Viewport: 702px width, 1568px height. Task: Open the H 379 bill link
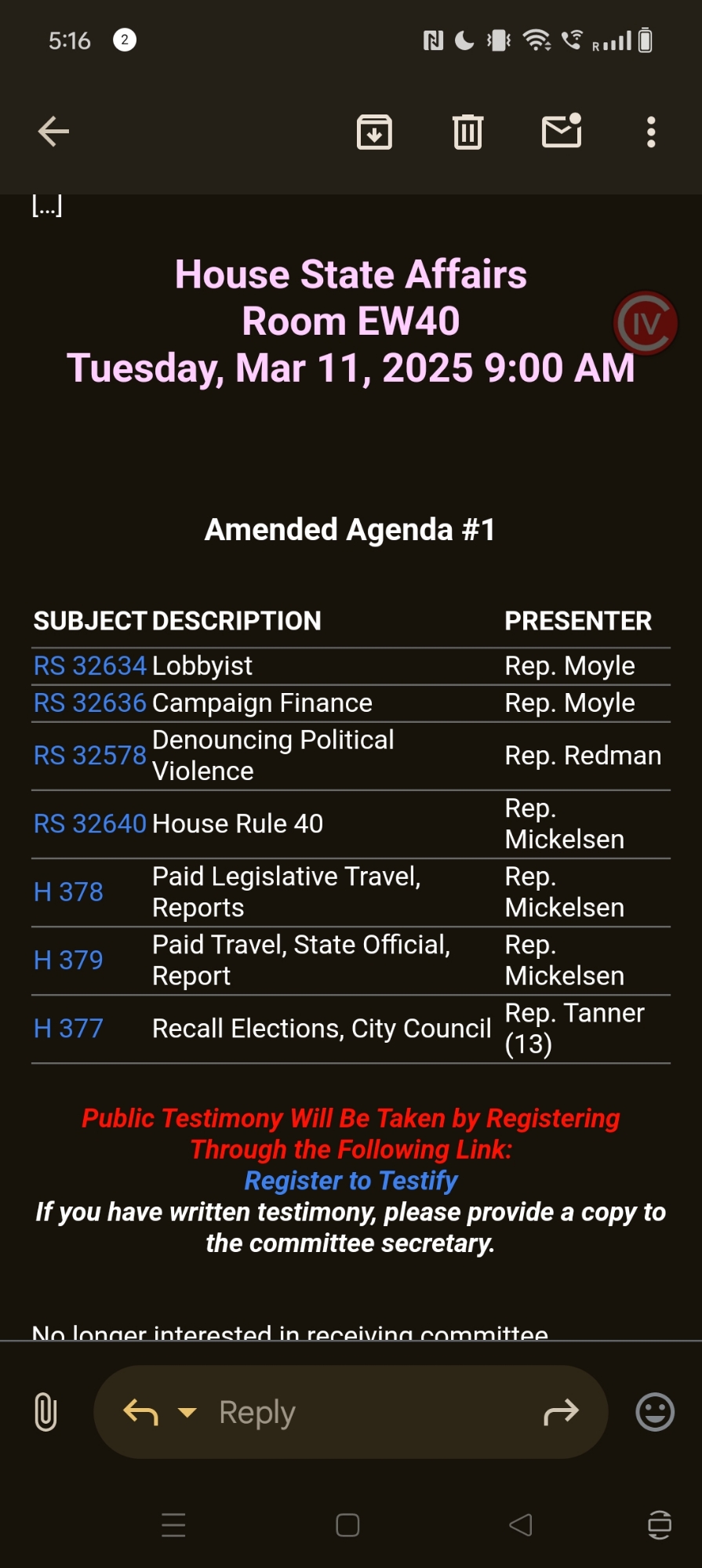[68, 960]
